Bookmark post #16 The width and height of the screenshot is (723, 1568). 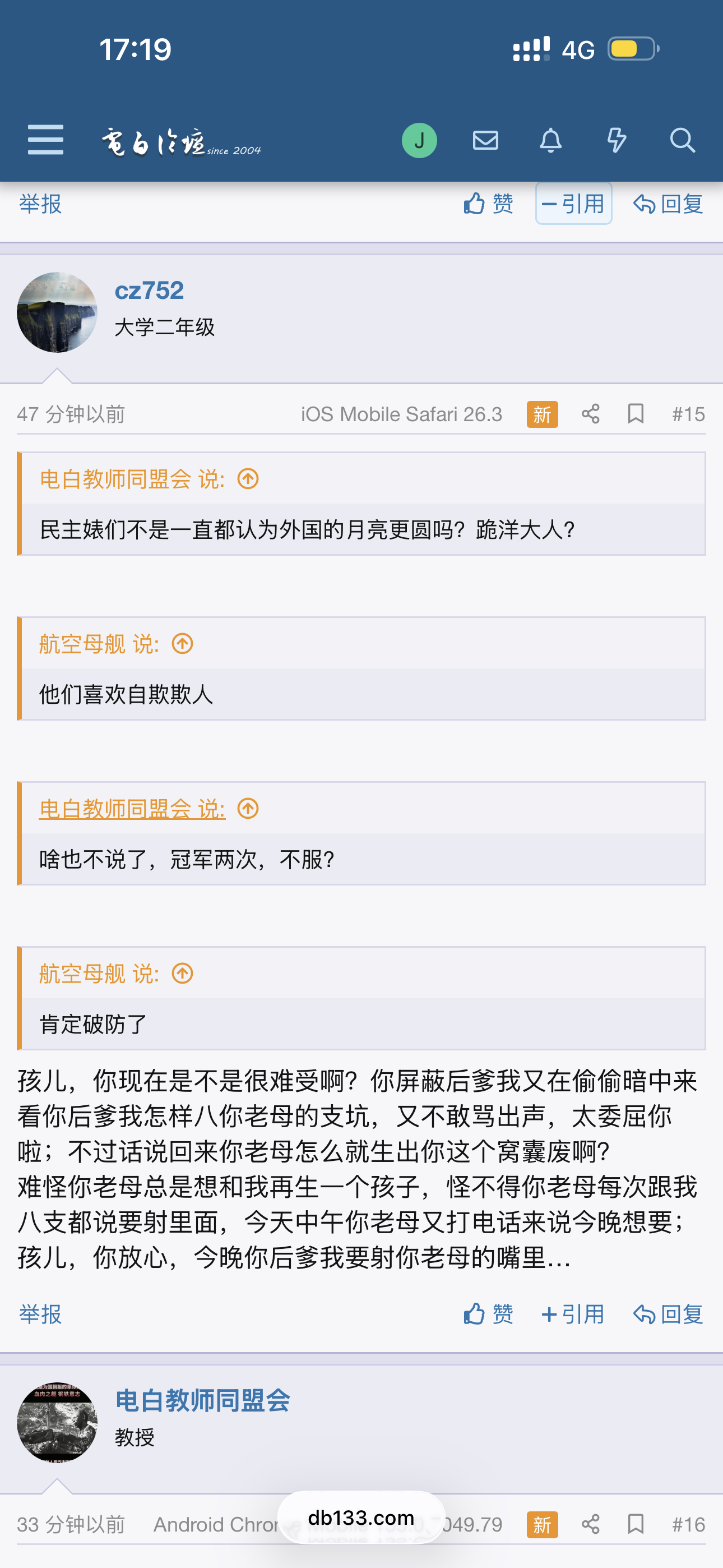point(636,1524)
